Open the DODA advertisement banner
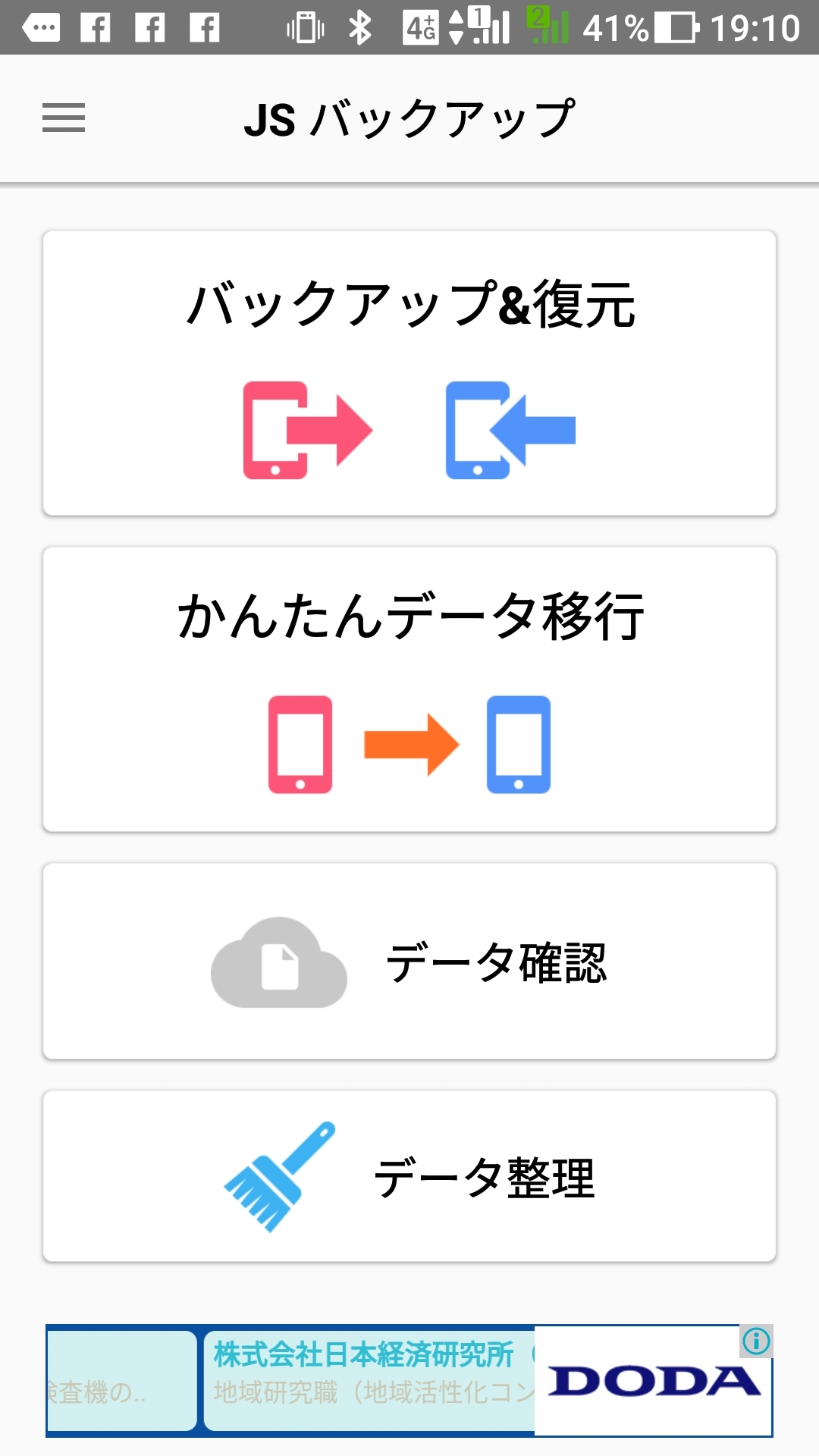The height and width of the screenshot is (1456, 819). [409, 1381]
